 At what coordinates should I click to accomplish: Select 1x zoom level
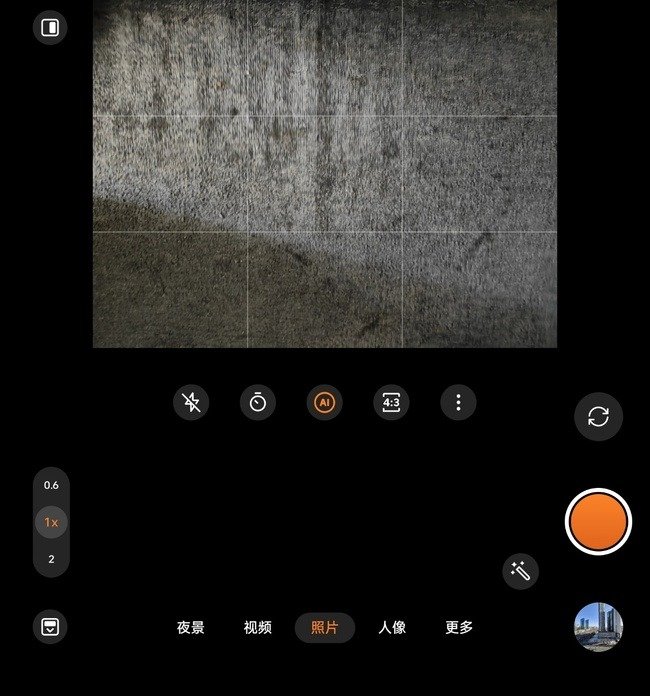click(51, 522)
